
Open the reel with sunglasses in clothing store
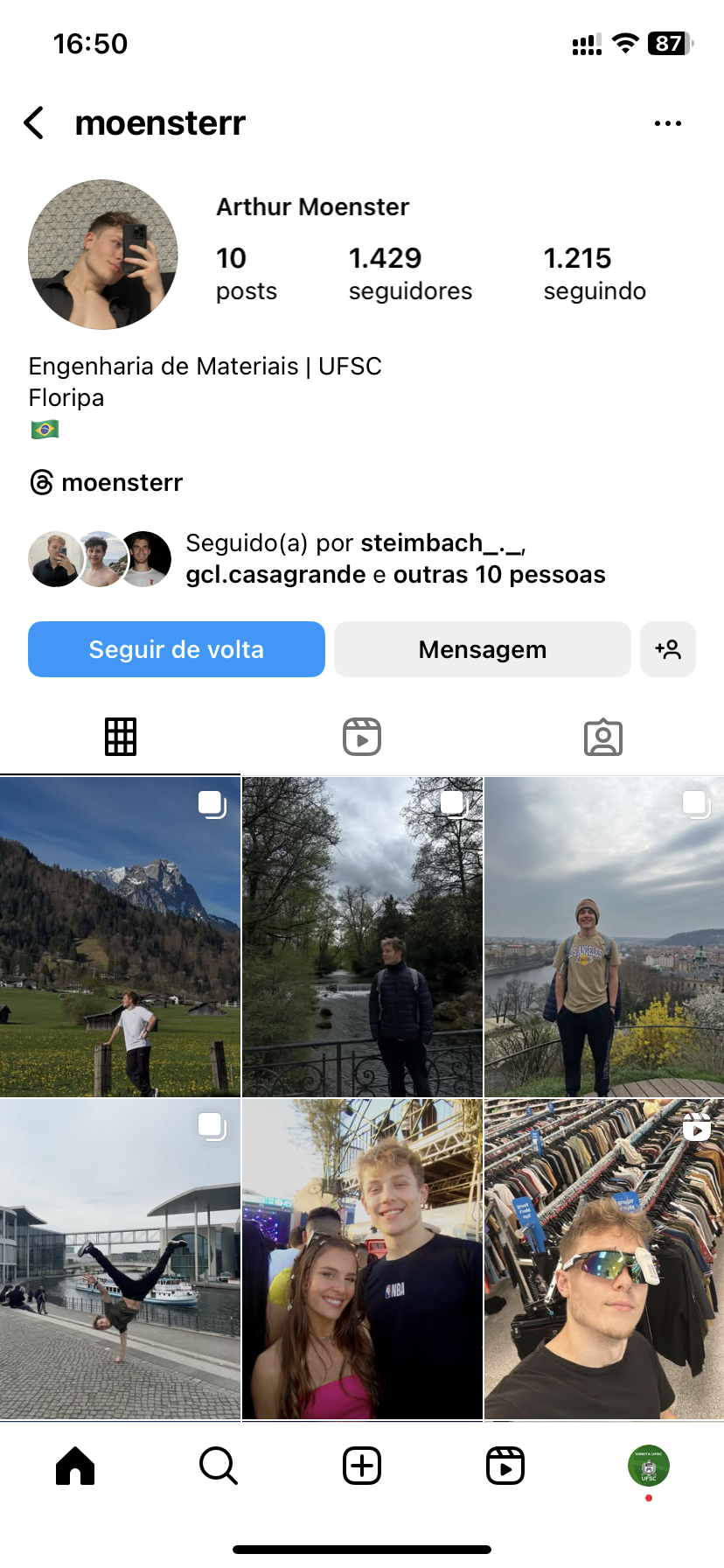tap(604, 1259)
